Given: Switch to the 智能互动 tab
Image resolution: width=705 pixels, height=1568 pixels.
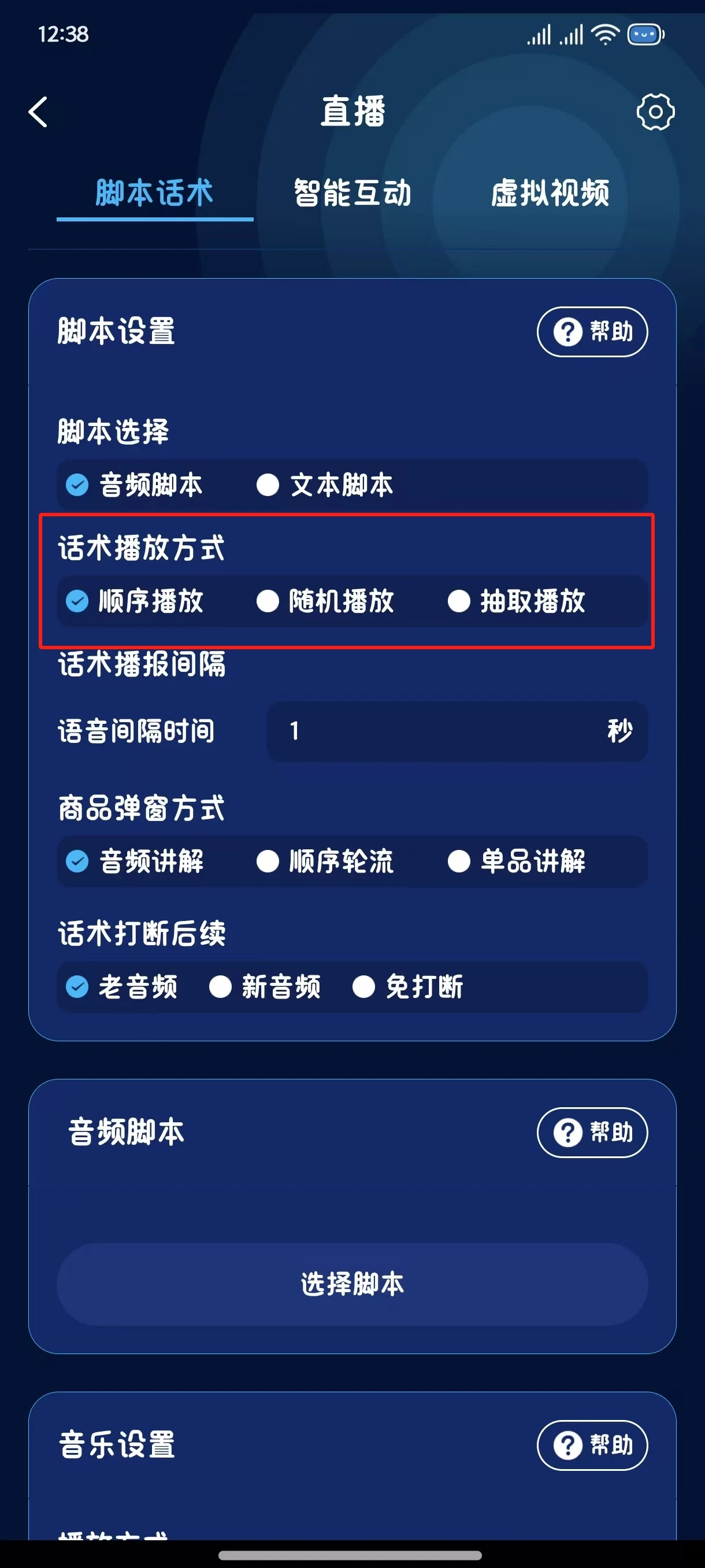Looking at the screenshot, I should click(x=352, y=193).
